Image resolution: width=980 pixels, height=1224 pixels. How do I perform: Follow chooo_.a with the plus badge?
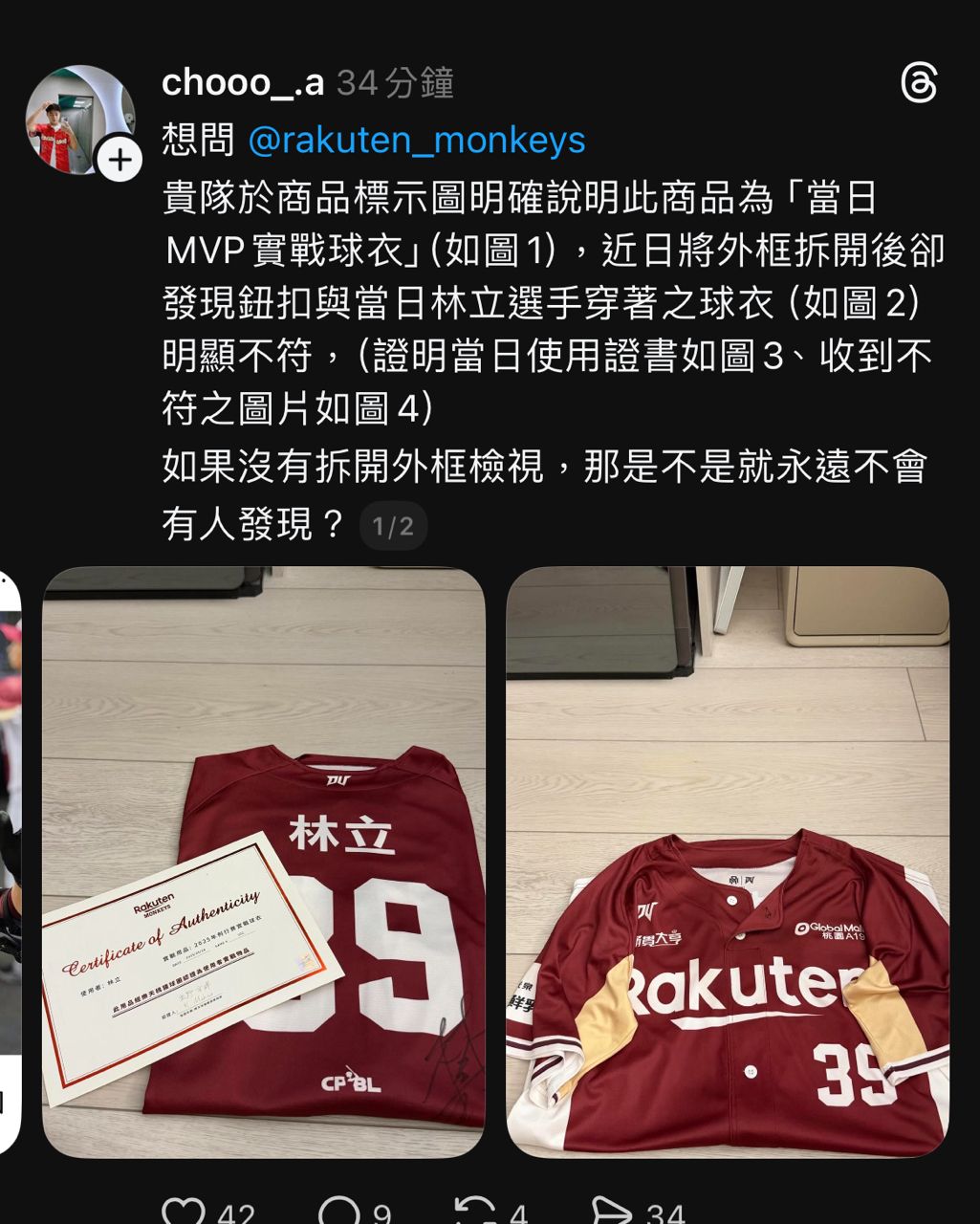pos(120,160)
